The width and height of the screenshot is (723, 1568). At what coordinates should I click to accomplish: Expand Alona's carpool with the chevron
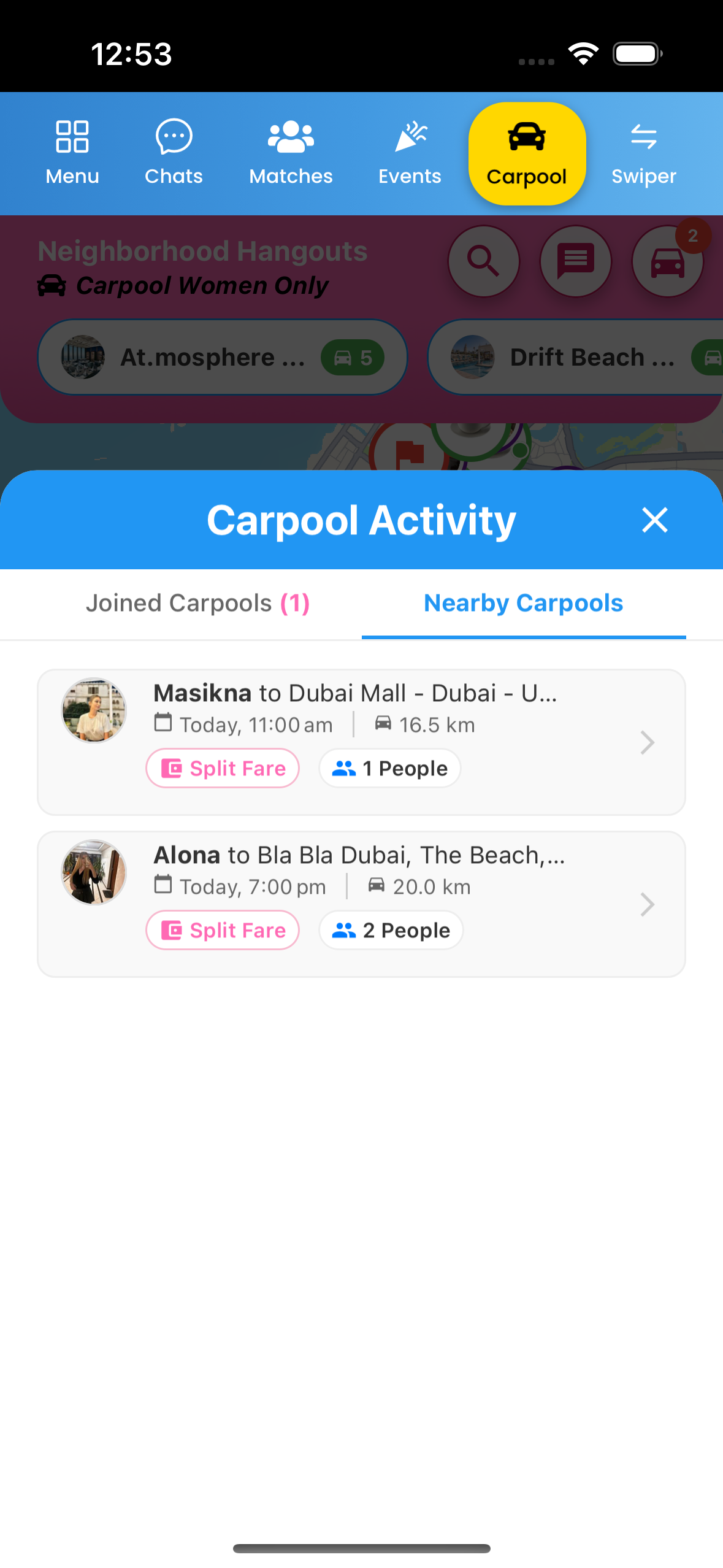648,904
